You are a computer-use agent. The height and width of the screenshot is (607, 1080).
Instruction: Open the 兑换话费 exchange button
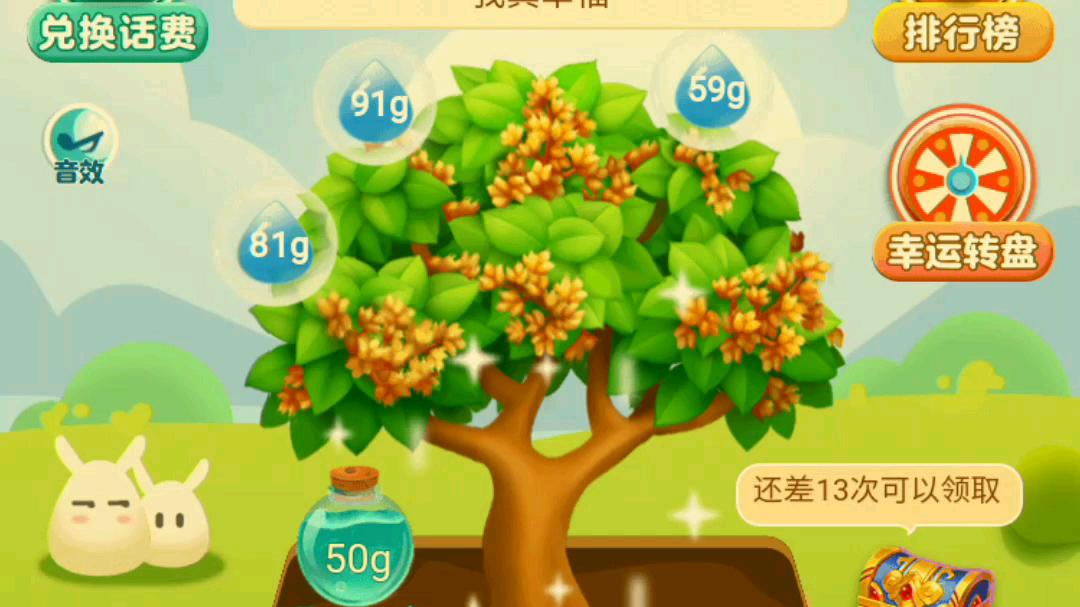pos(117,33)
